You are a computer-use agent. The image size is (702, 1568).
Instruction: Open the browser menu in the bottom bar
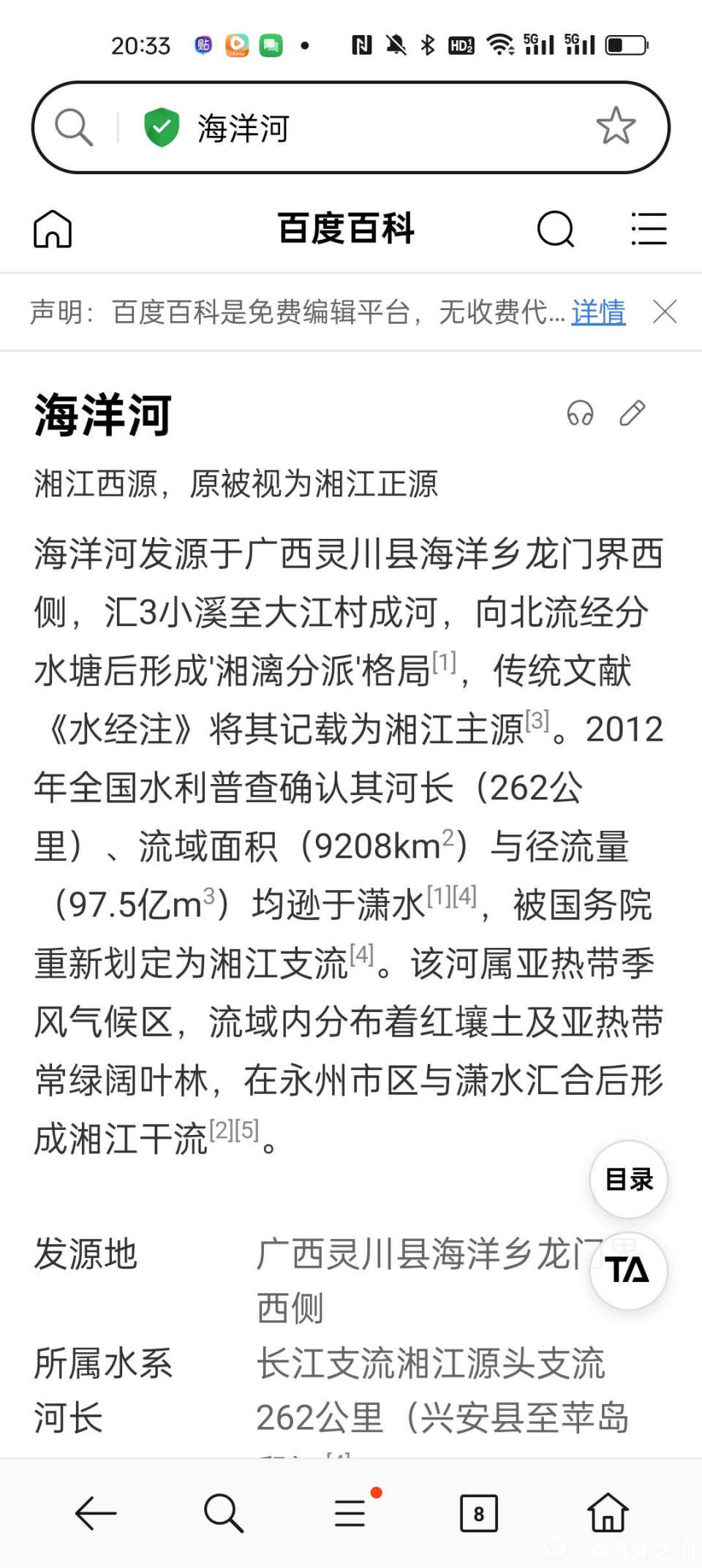click(351, 1513)
